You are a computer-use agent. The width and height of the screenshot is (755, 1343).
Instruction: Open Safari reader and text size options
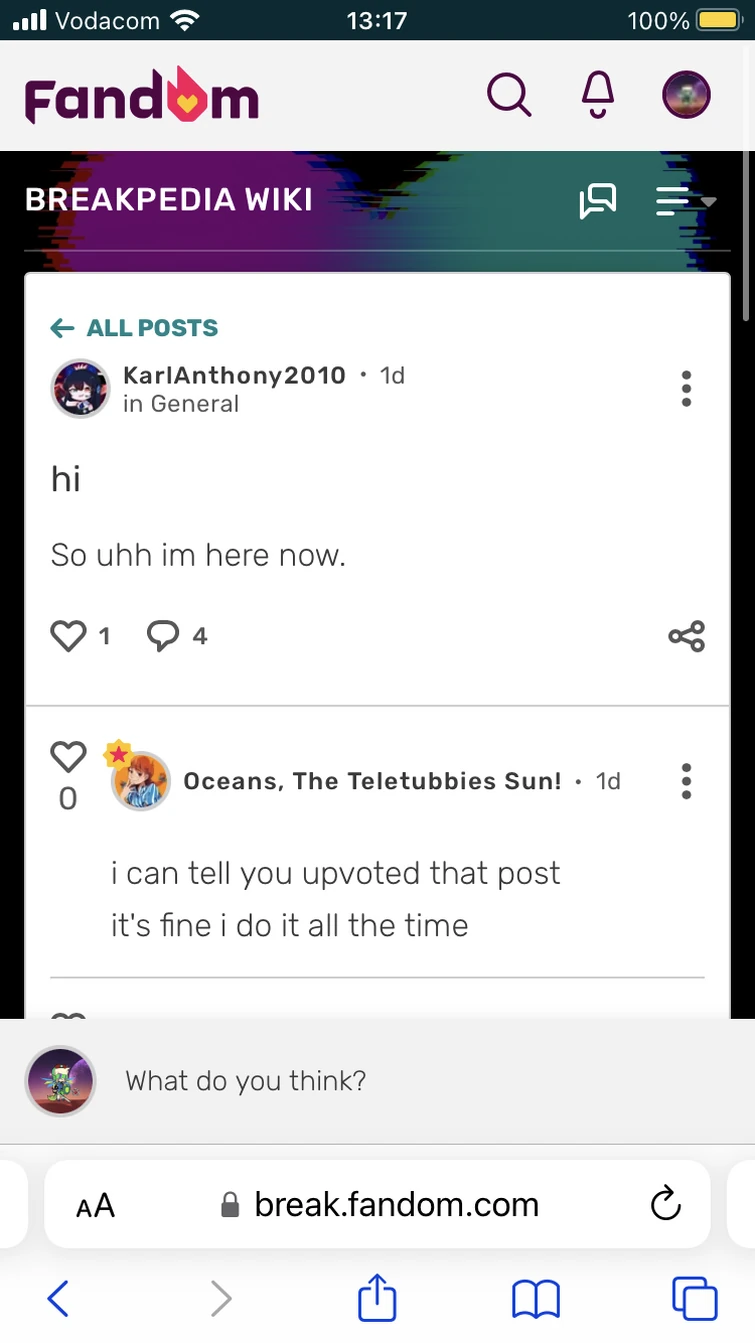[96, 1205]
